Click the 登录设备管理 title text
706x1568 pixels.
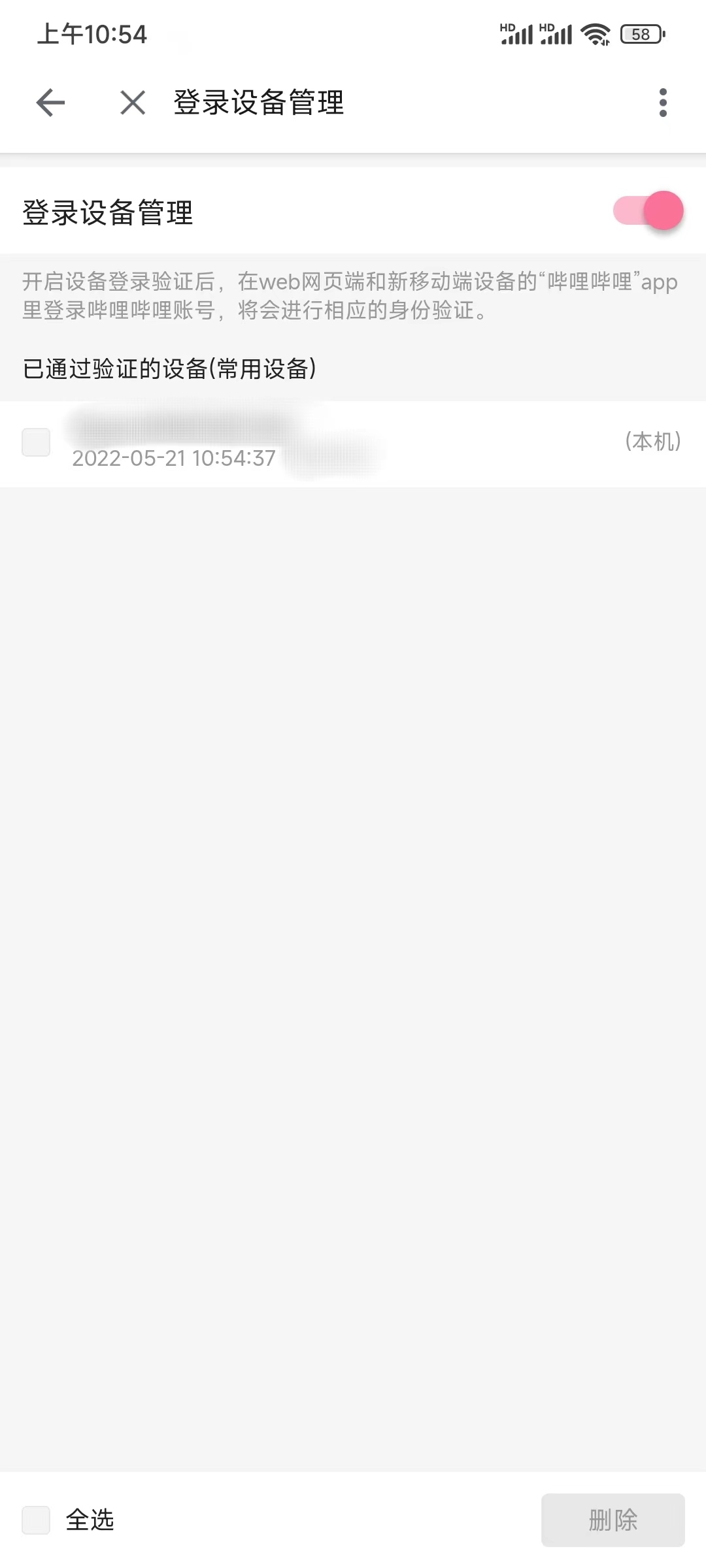point(258,103)
